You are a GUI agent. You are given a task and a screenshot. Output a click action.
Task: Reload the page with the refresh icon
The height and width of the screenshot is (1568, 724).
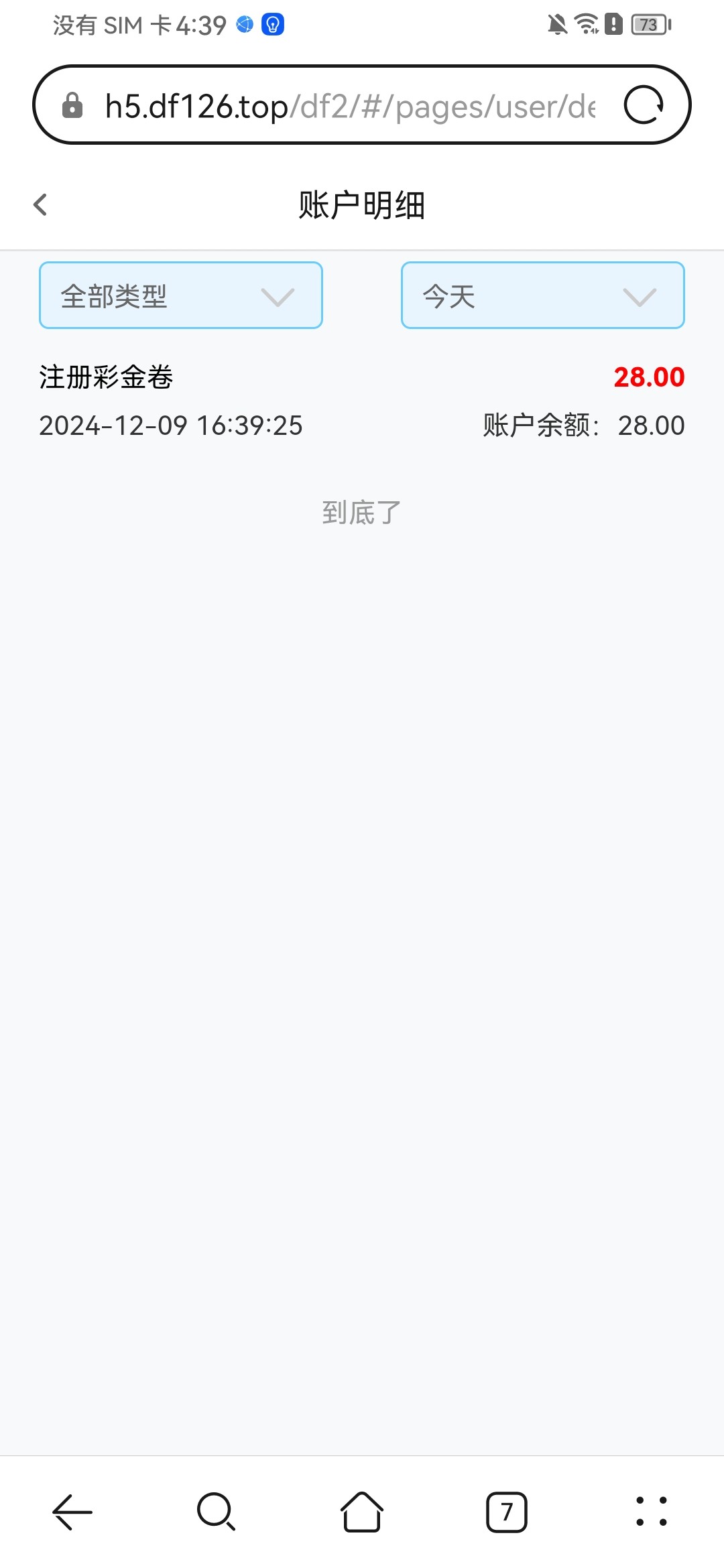(643, 105)
